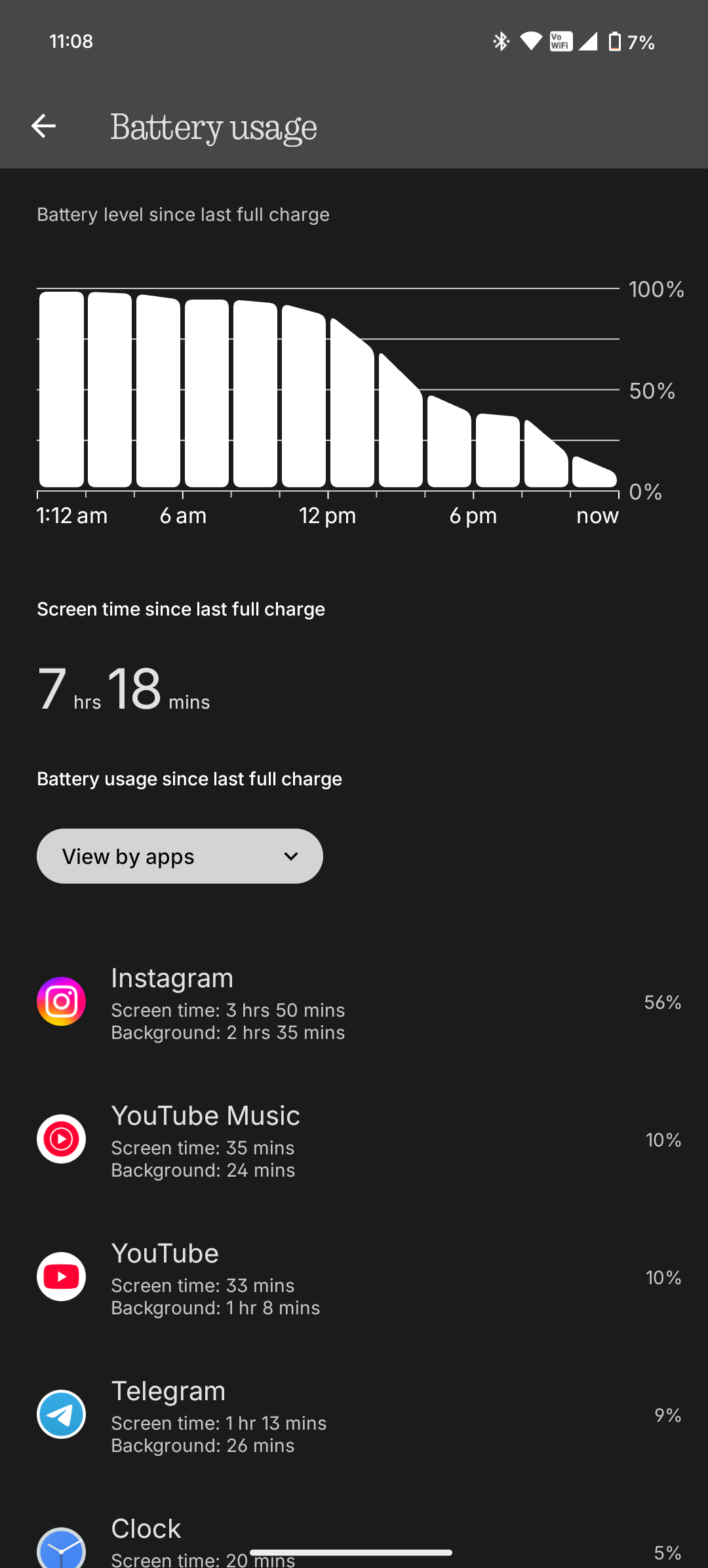The height and width of the screenshot is (1568, 708).
Task: Open the YouTube row at 10% usage
Action: [354, 1278]
